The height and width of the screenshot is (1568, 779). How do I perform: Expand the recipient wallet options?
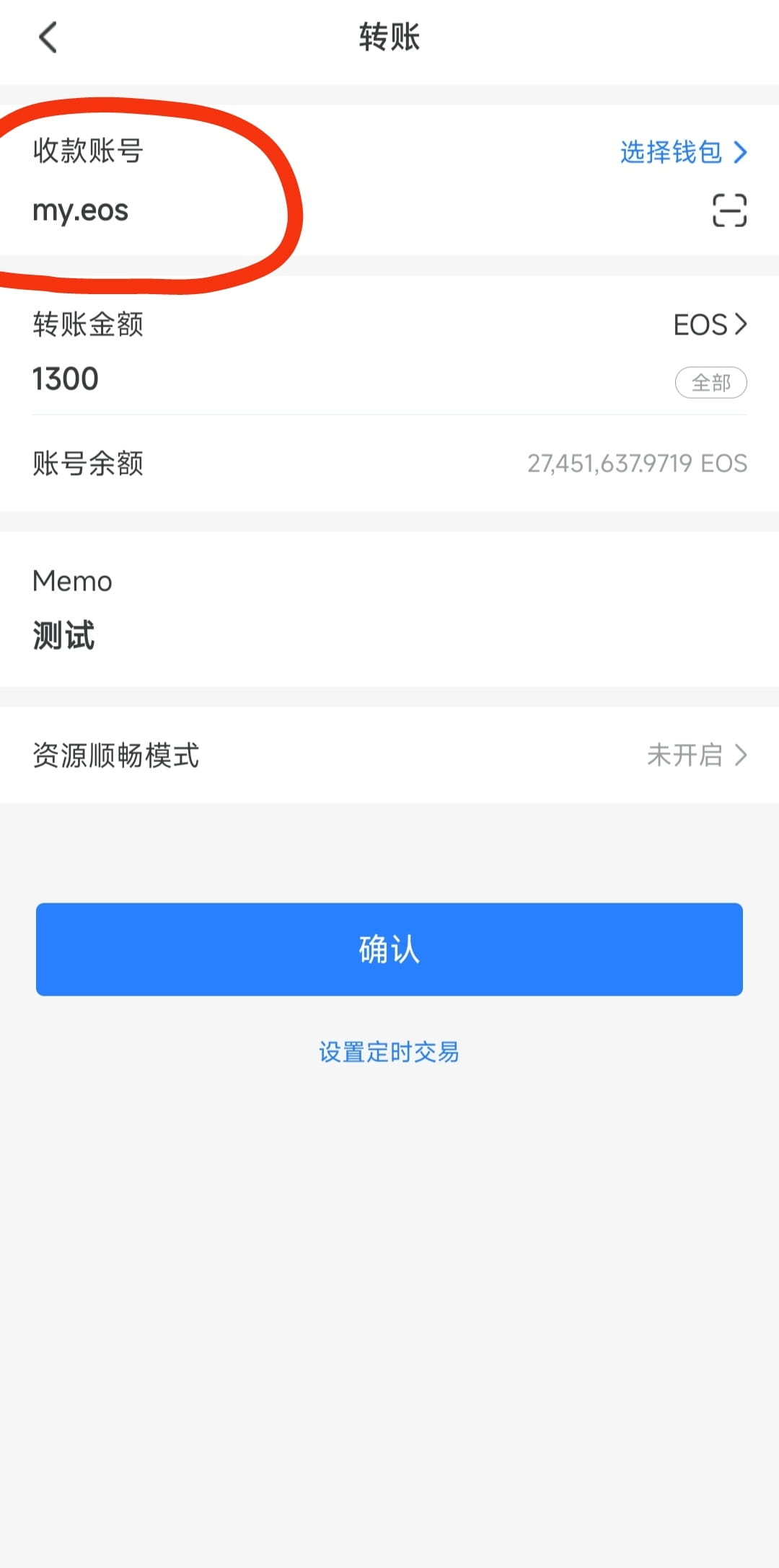click(672, 153)
